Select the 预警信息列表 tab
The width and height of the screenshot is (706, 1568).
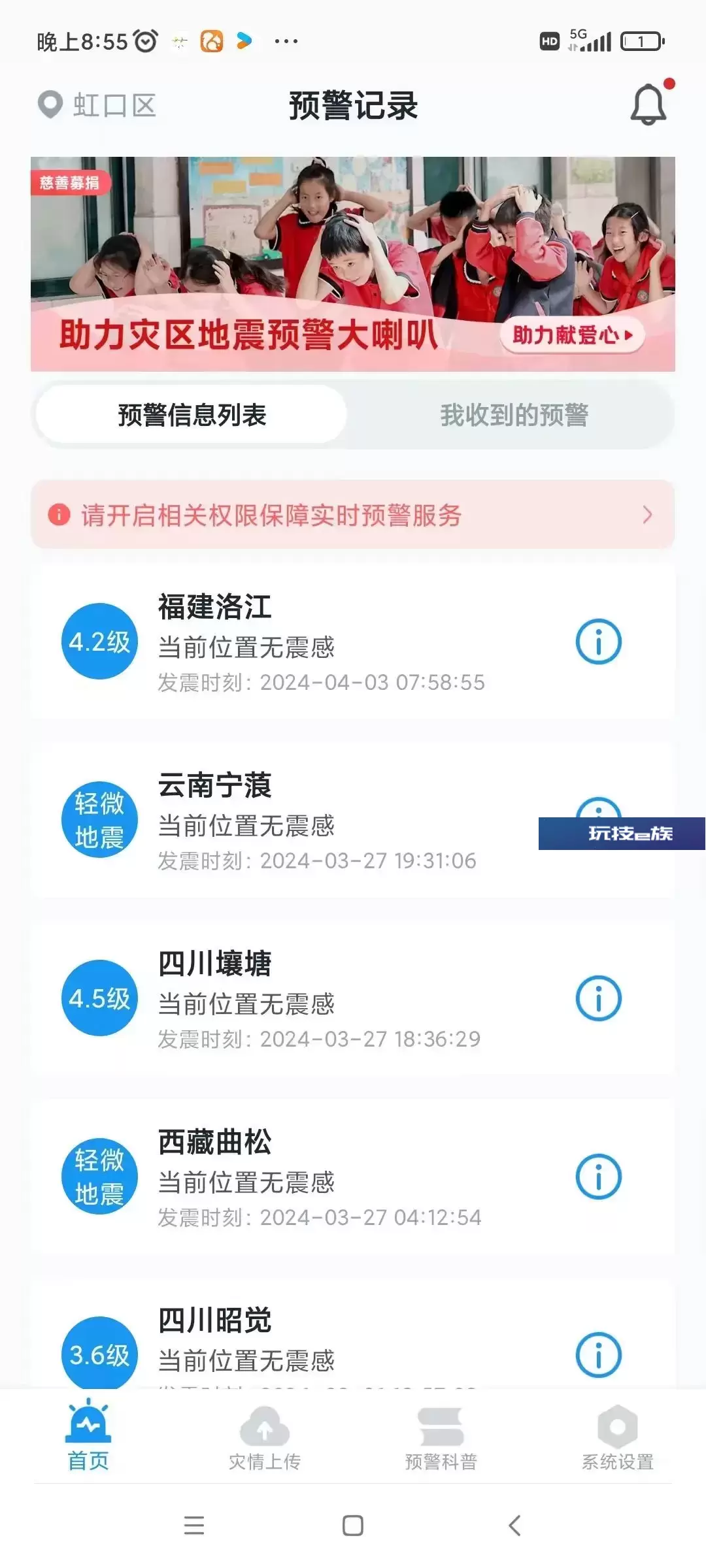click(192, 415)
